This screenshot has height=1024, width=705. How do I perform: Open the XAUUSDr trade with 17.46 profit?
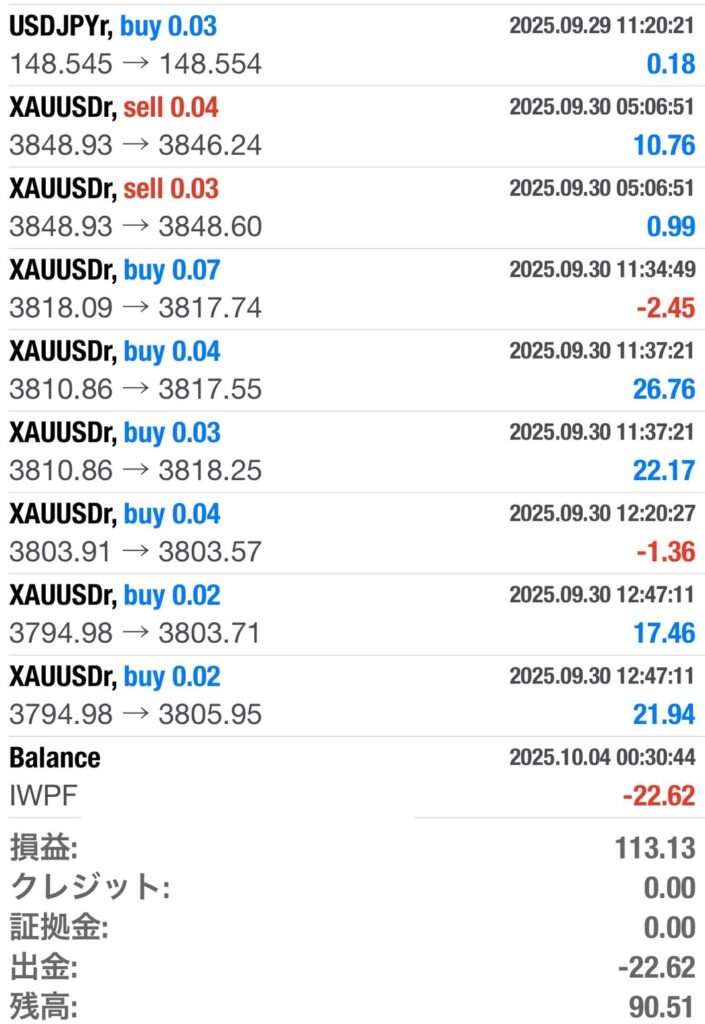352,614
